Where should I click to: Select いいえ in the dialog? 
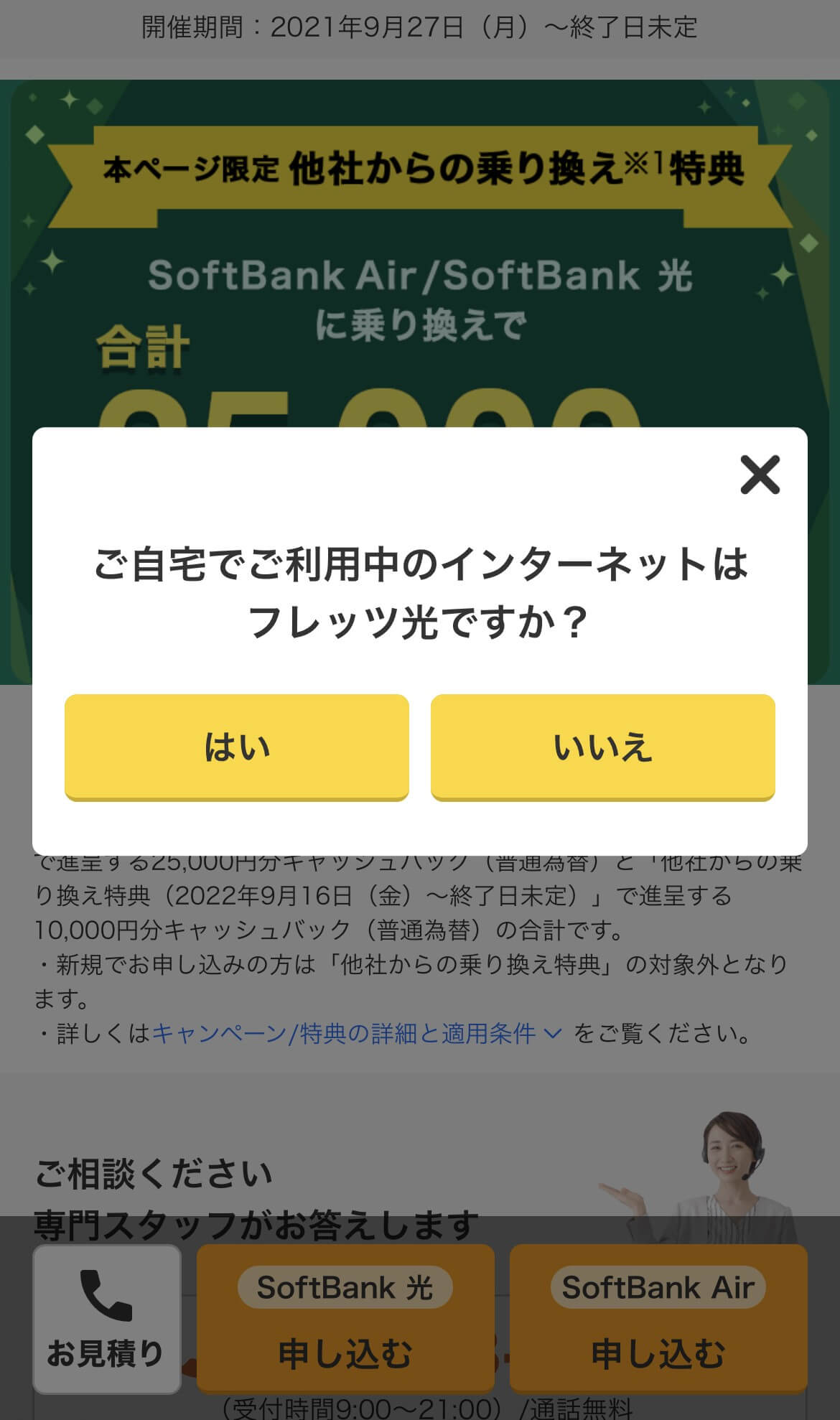tap(602, 747)
